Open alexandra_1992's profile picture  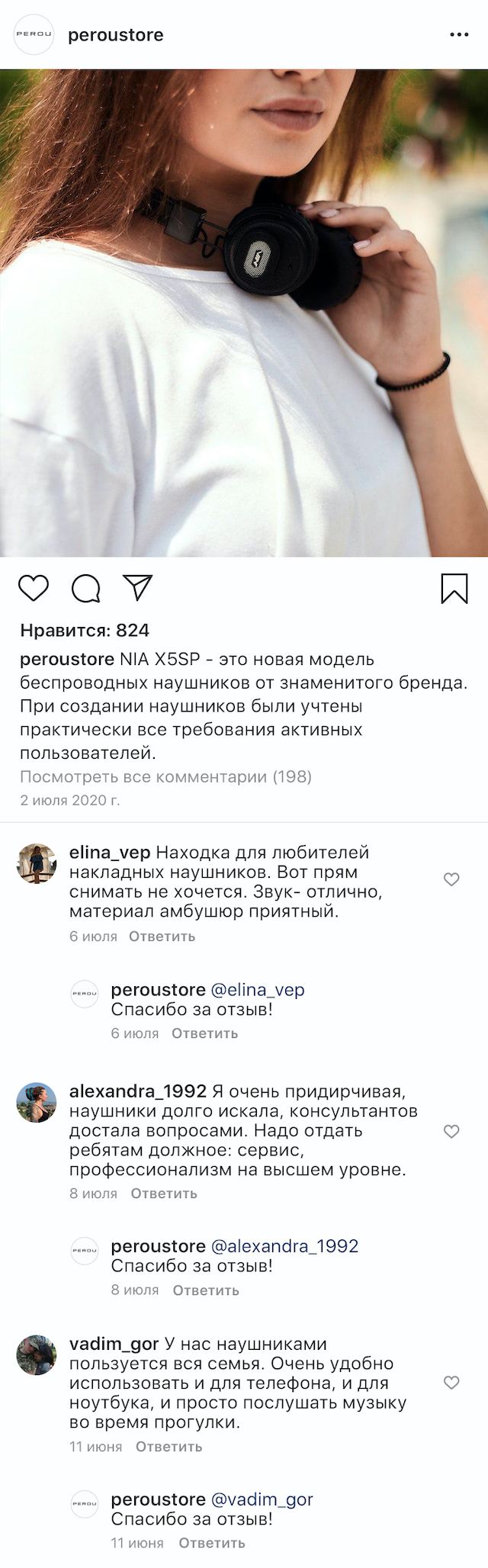coord(37,1102)
